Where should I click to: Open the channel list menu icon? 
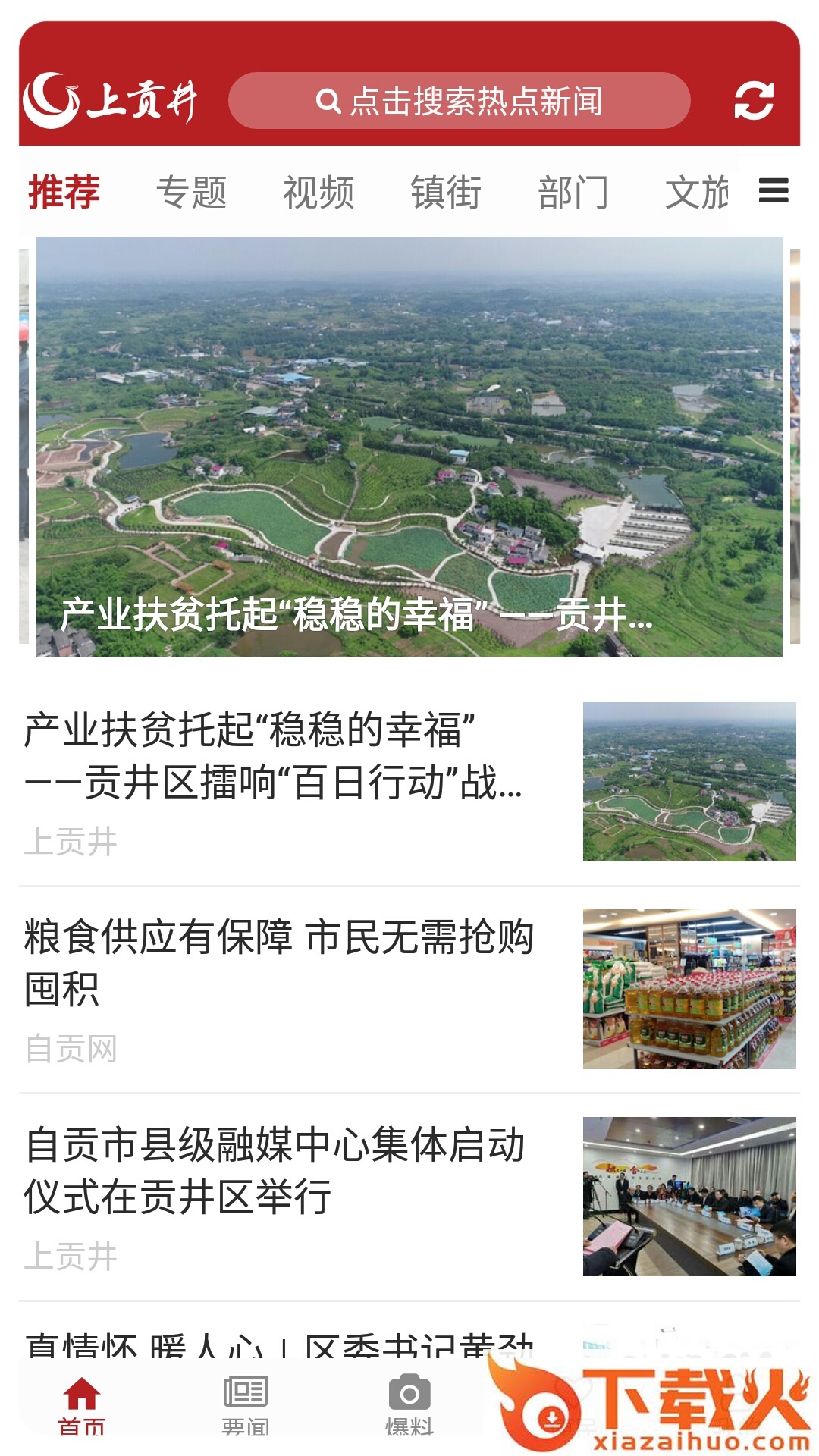(773, 190)
